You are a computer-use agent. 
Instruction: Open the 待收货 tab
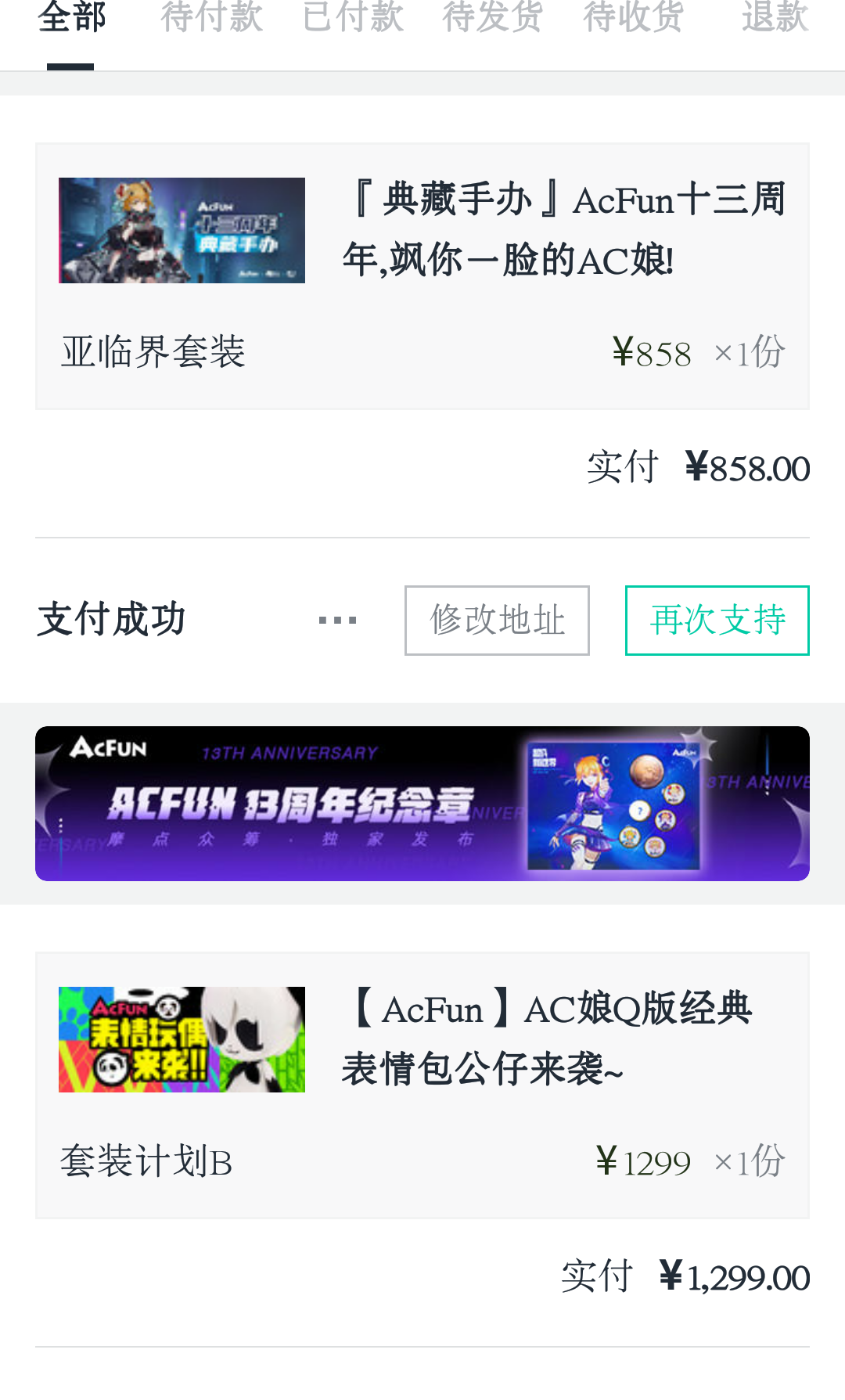[x=634, y=17]
